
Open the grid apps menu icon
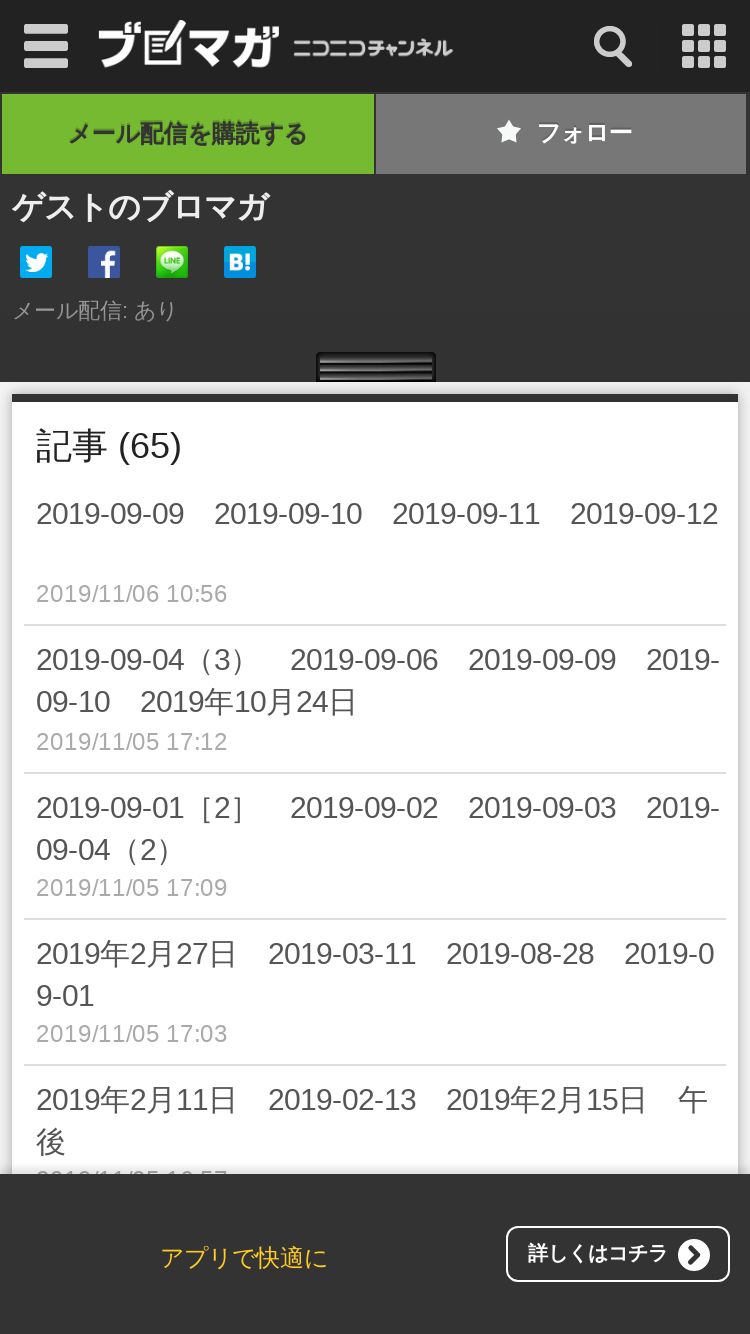click(703, 46)
